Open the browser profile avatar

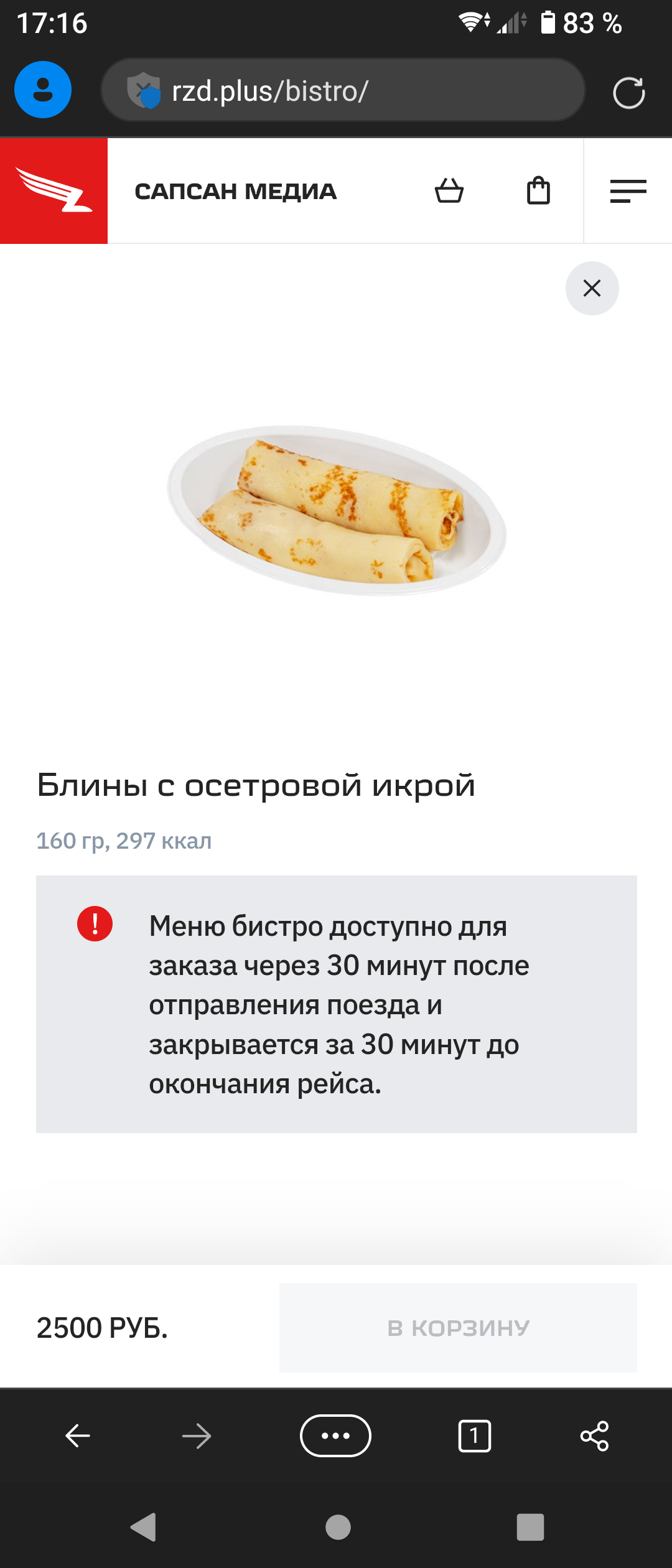[43, 90]
